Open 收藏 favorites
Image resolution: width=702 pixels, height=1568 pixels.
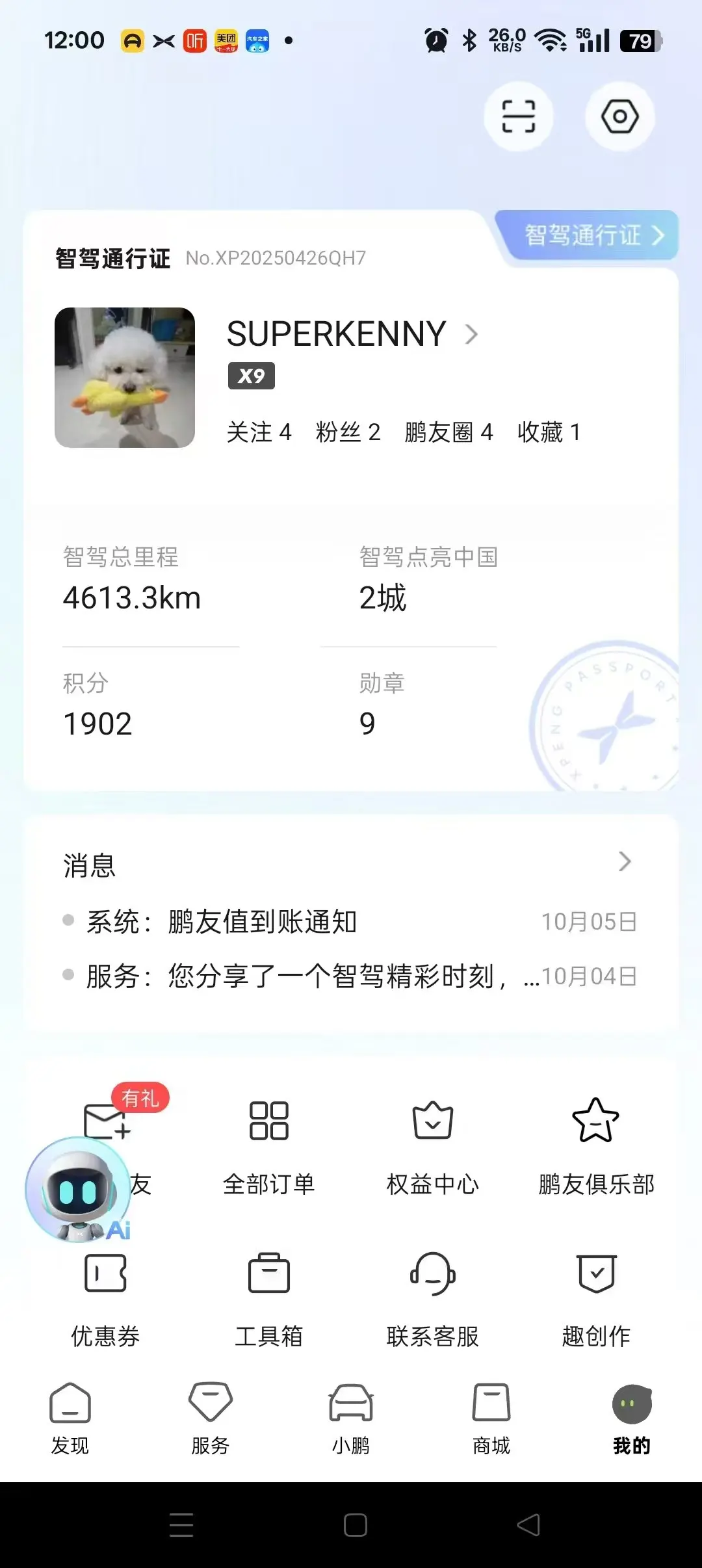[549, 432]
